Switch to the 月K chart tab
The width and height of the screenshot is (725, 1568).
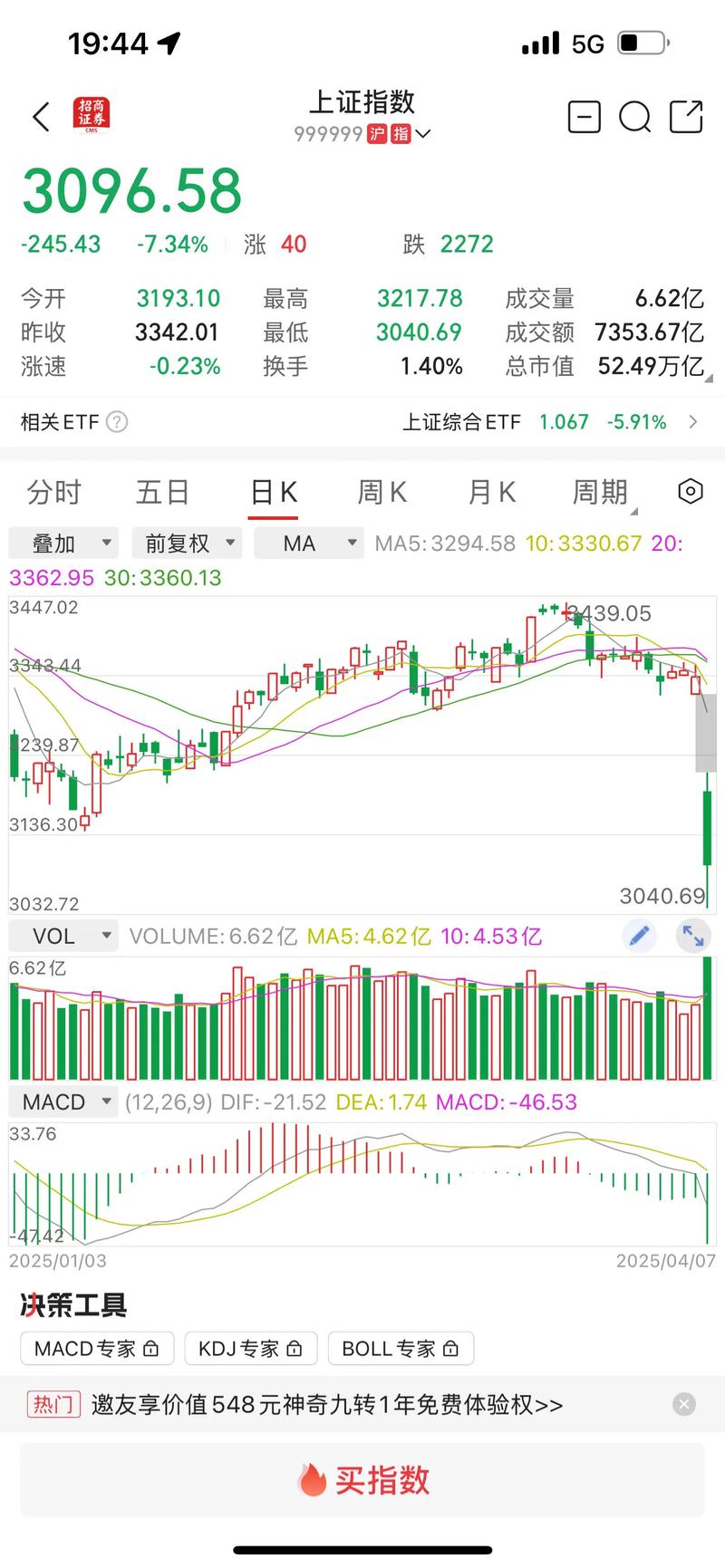tap(490, 491)
